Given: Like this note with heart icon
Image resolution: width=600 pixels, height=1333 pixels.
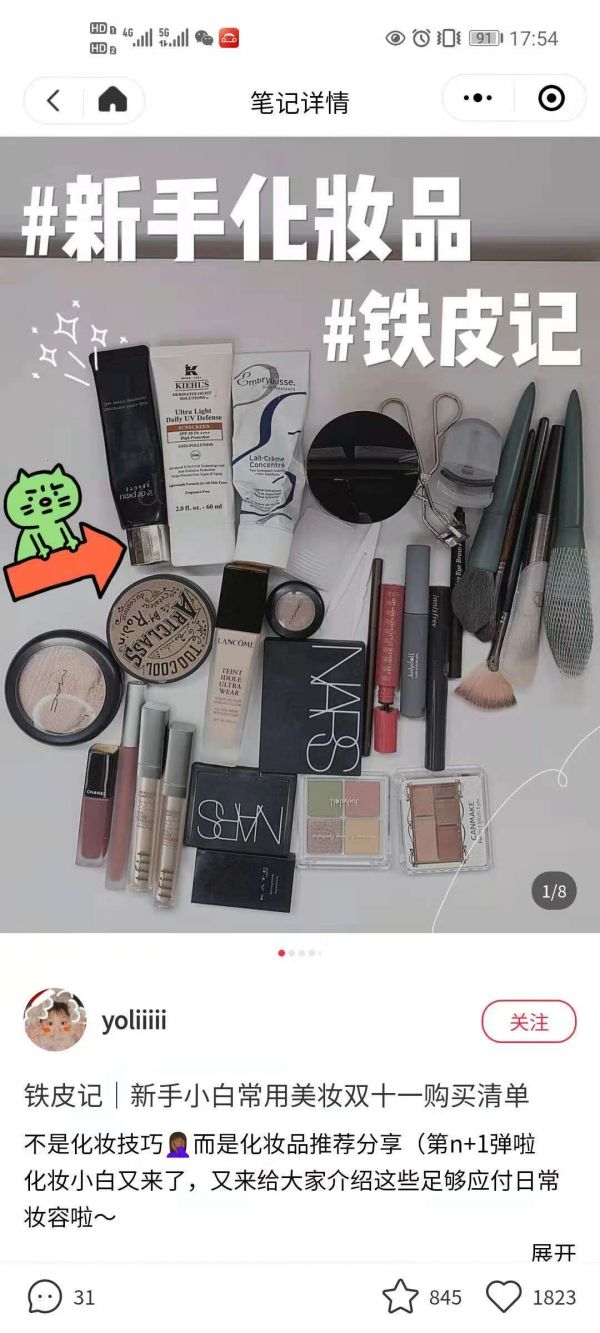Looking at the screenshot, I should click(504, 1297).
